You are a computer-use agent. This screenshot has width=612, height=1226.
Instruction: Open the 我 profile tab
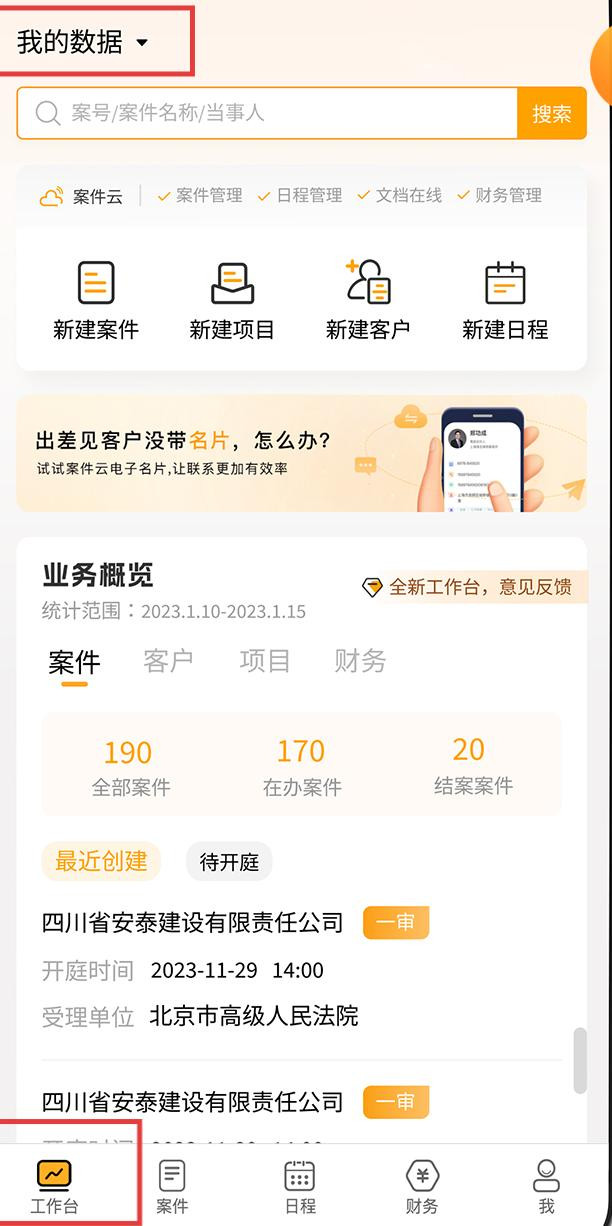point(545,1186)
